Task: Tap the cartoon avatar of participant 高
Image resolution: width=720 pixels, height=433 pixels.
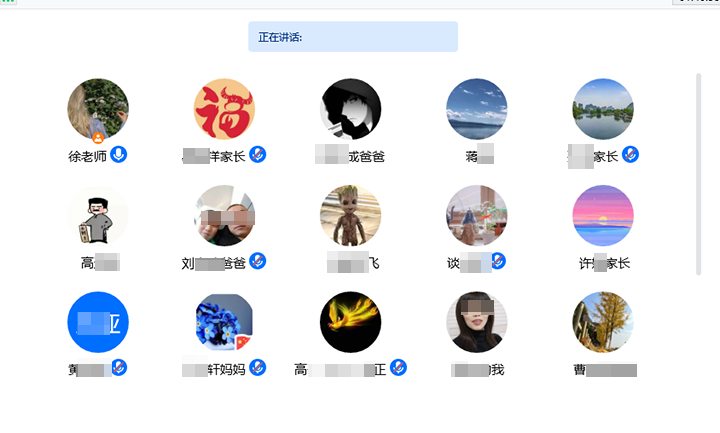Action: [98, 216]
